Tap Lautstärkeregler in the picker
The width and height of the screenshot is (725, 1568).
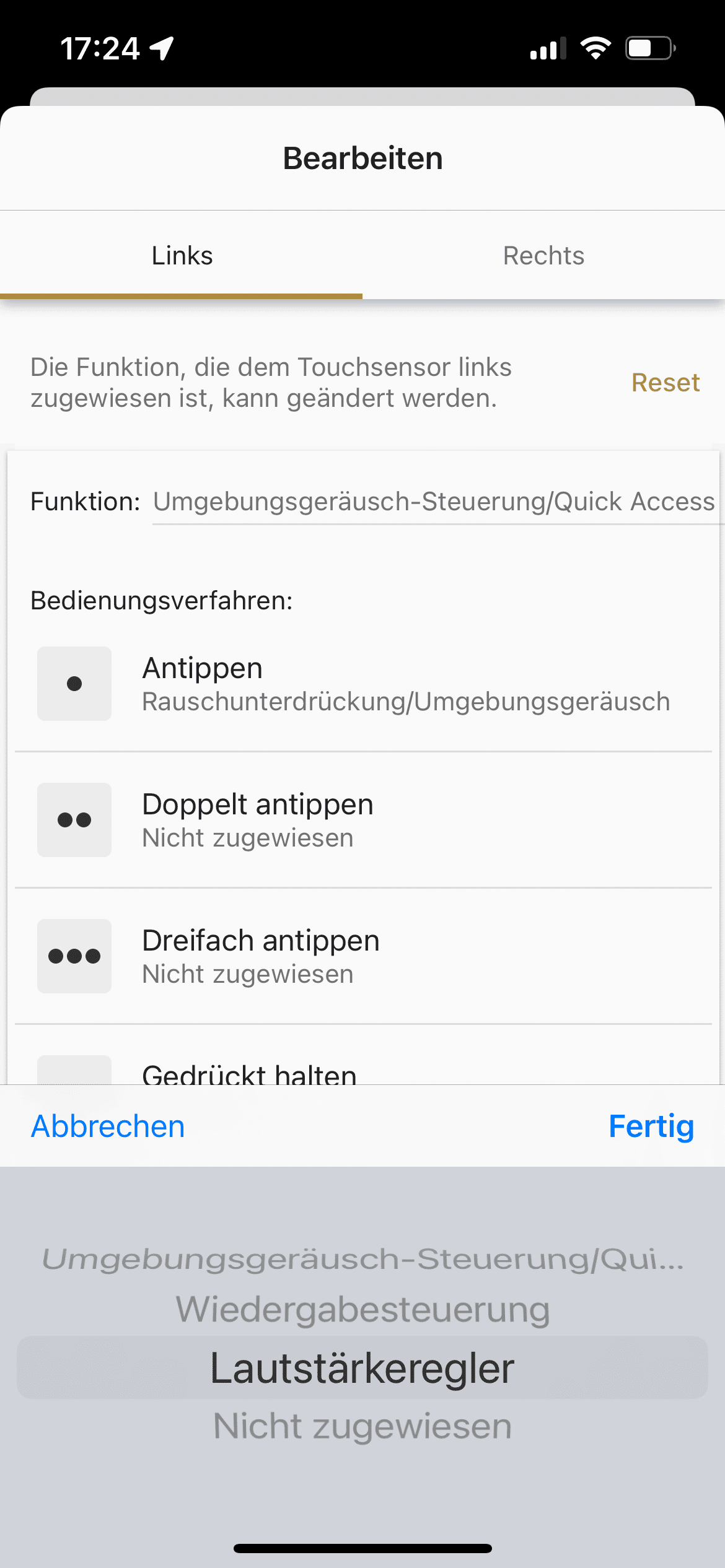pyautogui.click(x=362, y=1367)
